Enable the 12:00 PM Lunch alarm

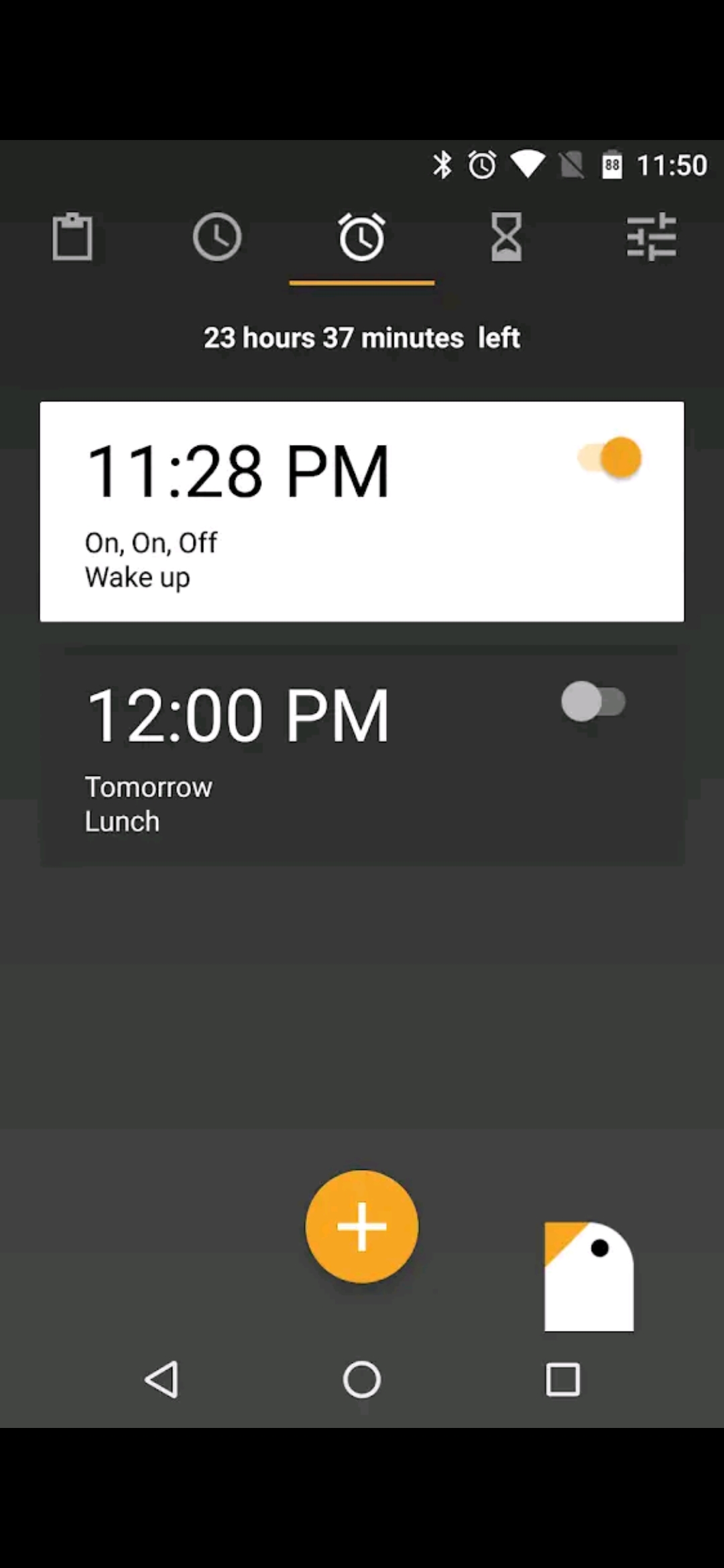click(x=594, y=702)
